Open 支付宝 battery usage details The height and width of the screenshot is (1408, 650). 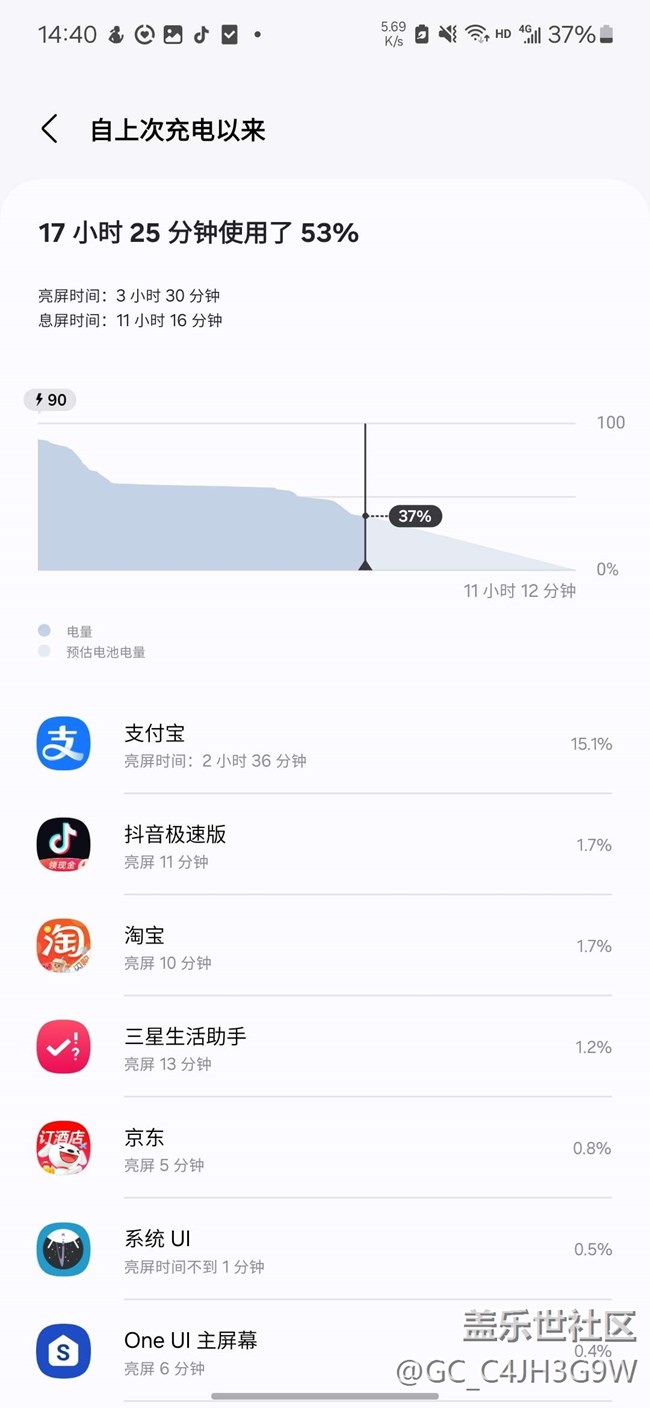(x=325, y=744)
